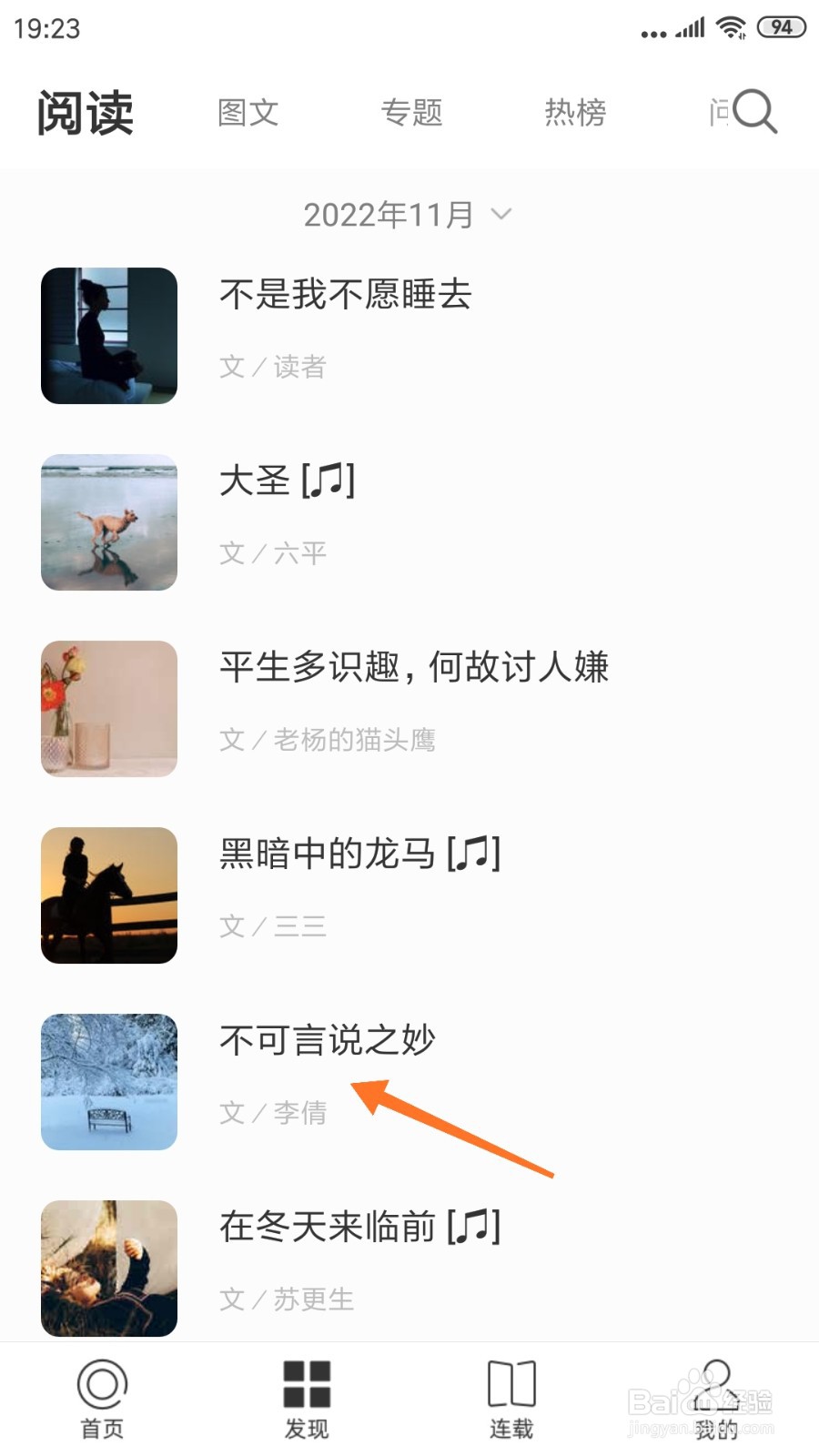
Task: Open the article 大圣 by 六平
Action: point(288,481)
